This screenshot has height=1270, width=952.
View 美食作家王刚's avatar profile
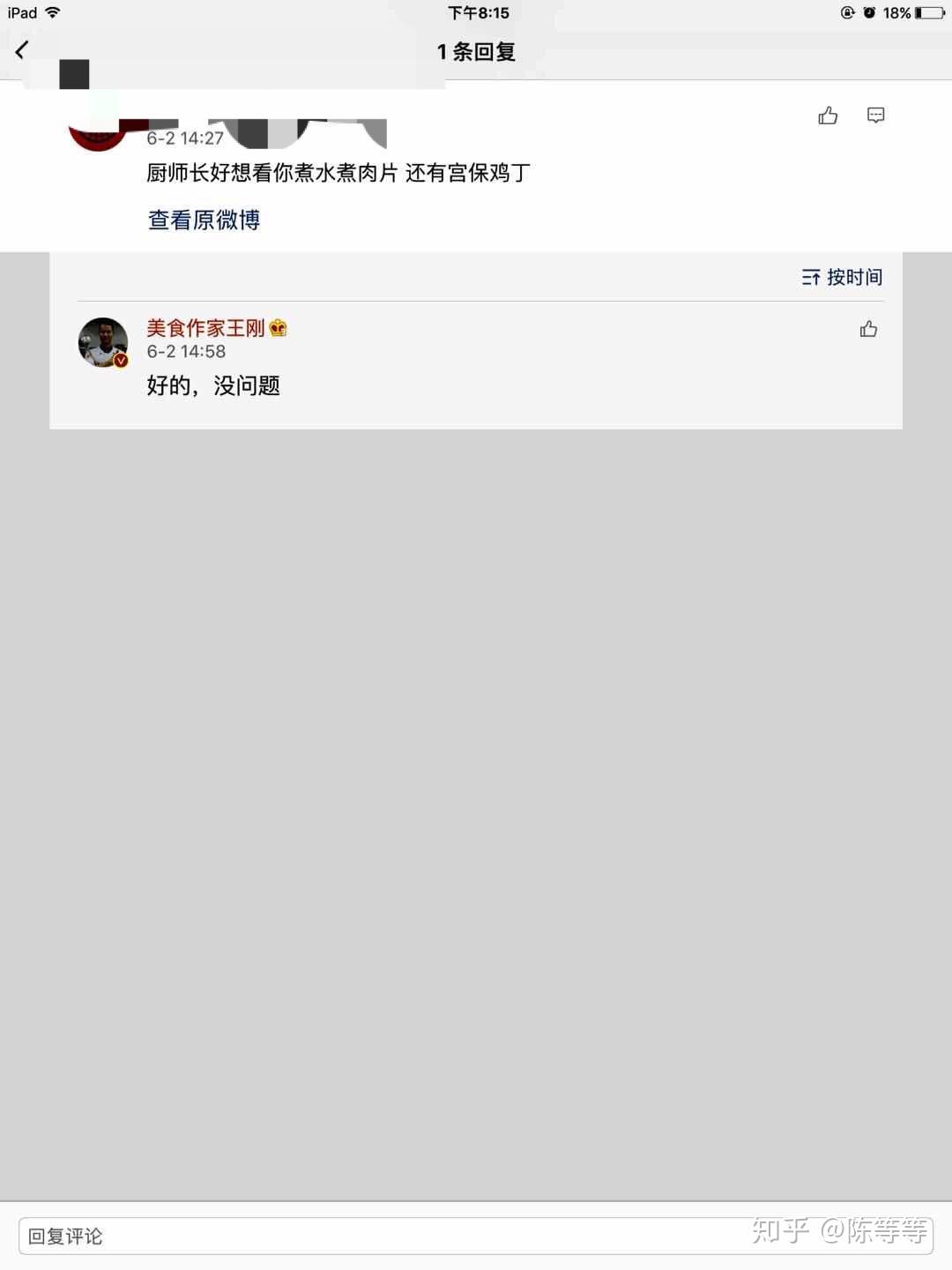click(103, 342)
